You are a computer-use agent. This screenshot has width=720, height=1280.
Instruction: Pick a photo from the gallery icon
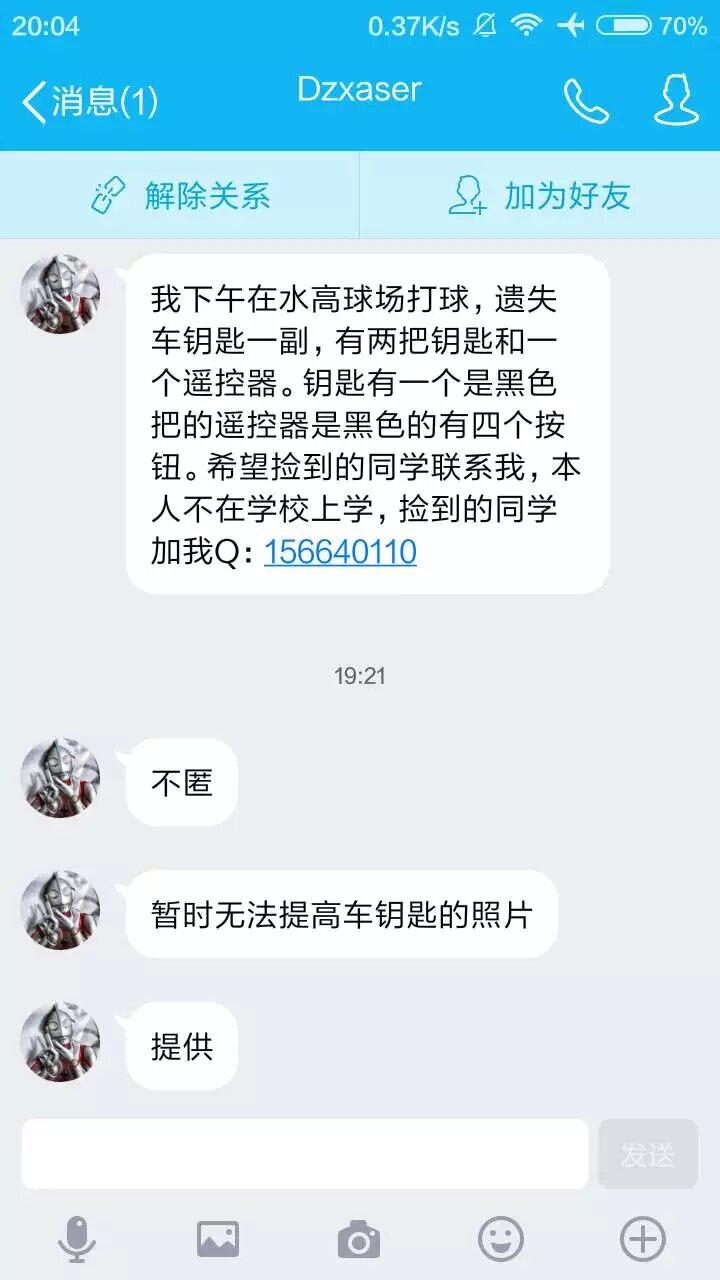217,1240
